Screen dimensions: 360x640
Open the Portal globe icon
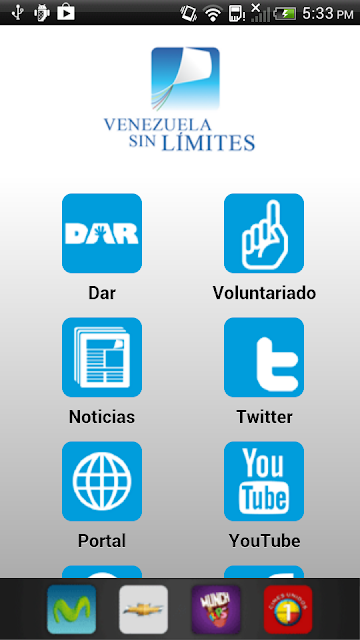(x=102, y=481)
